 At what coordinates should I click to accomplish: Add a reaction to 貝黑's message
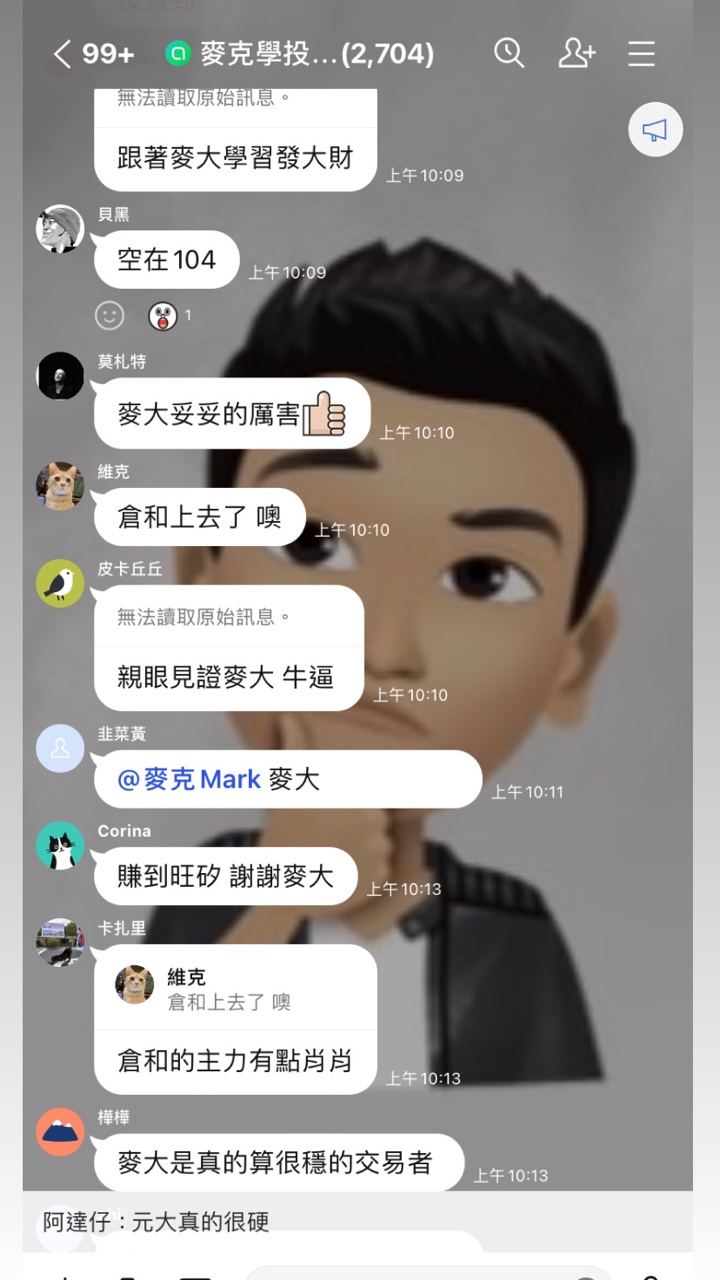coord(110,316)
